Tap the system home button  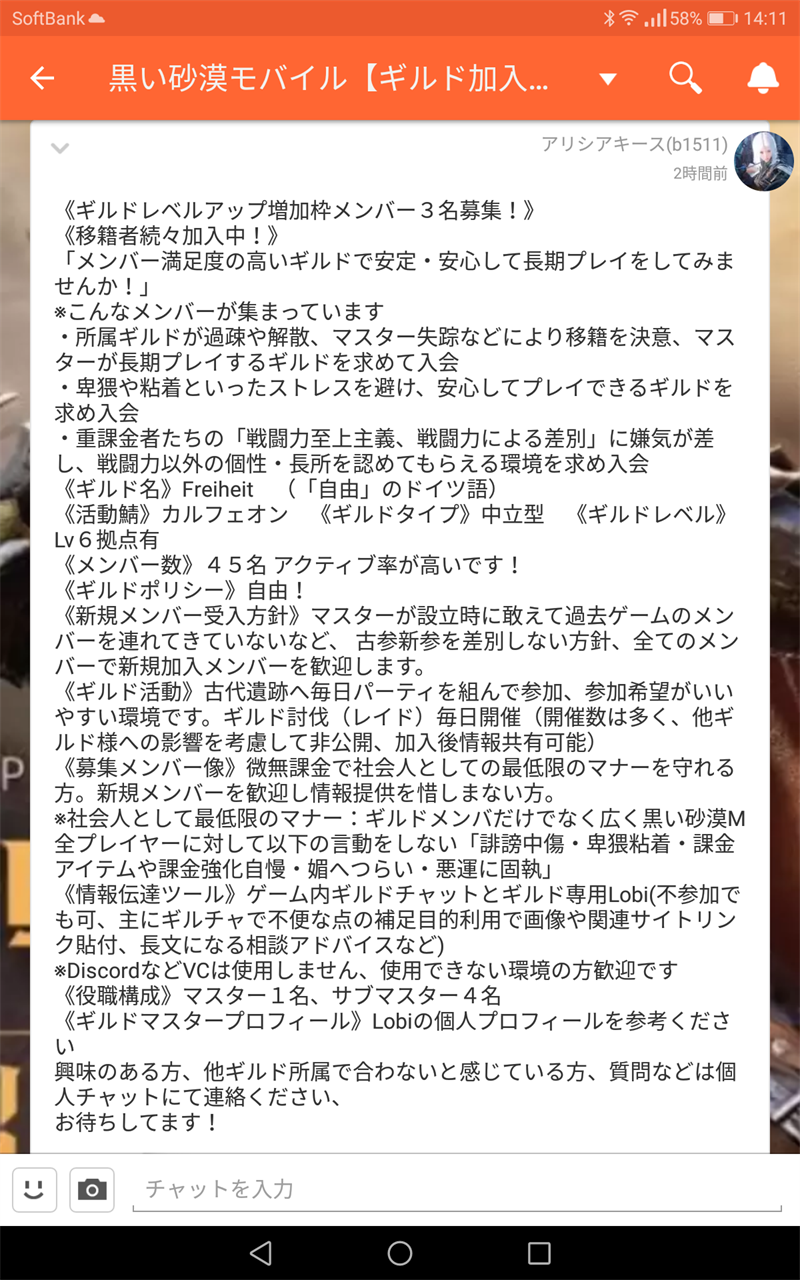pyautogui.click(x=400, y=1253)
